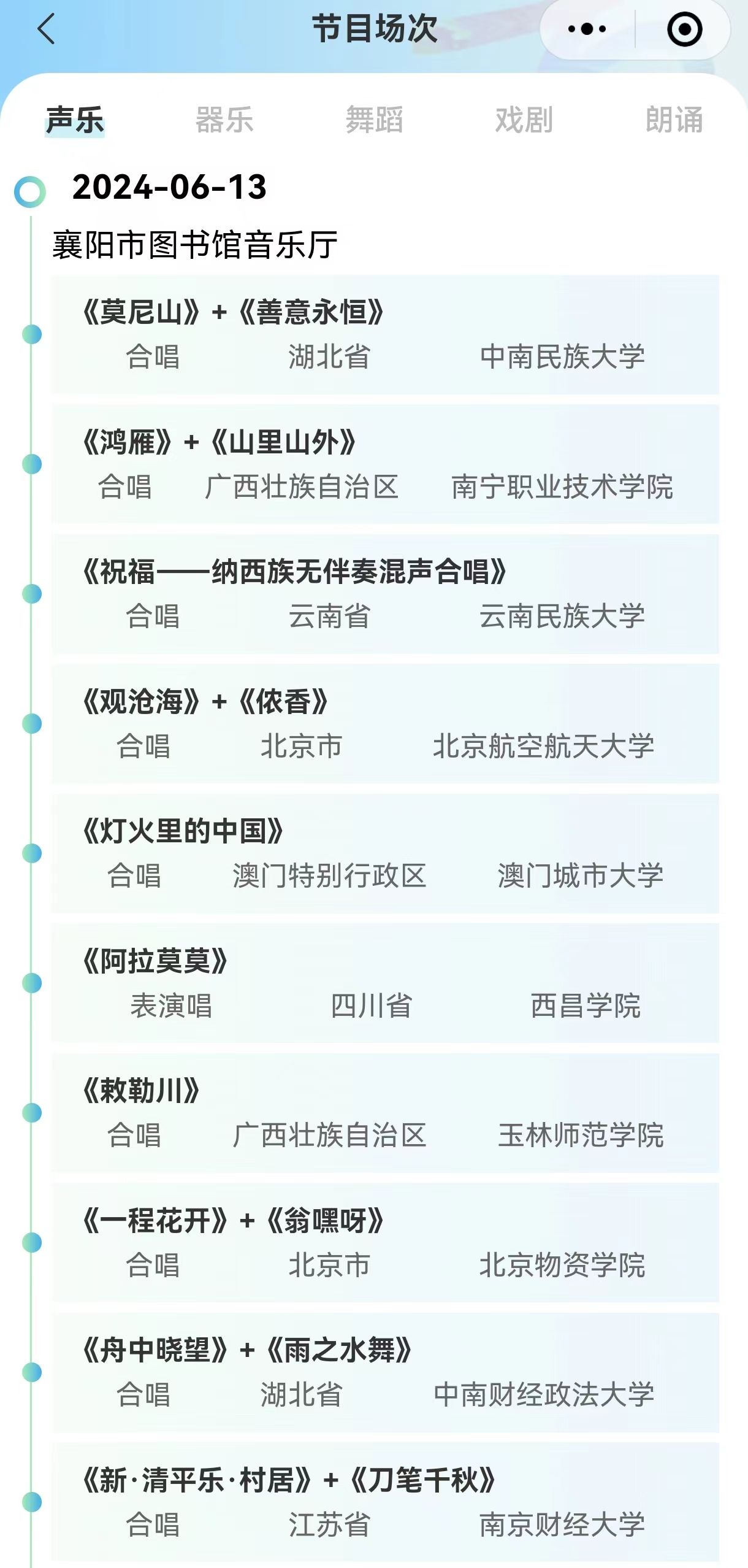Screen dimensions: 748x1568
Task: View 《一程花开》+《翁嘿呀》 by 北京物资学院
Action: pos(385,1243)
